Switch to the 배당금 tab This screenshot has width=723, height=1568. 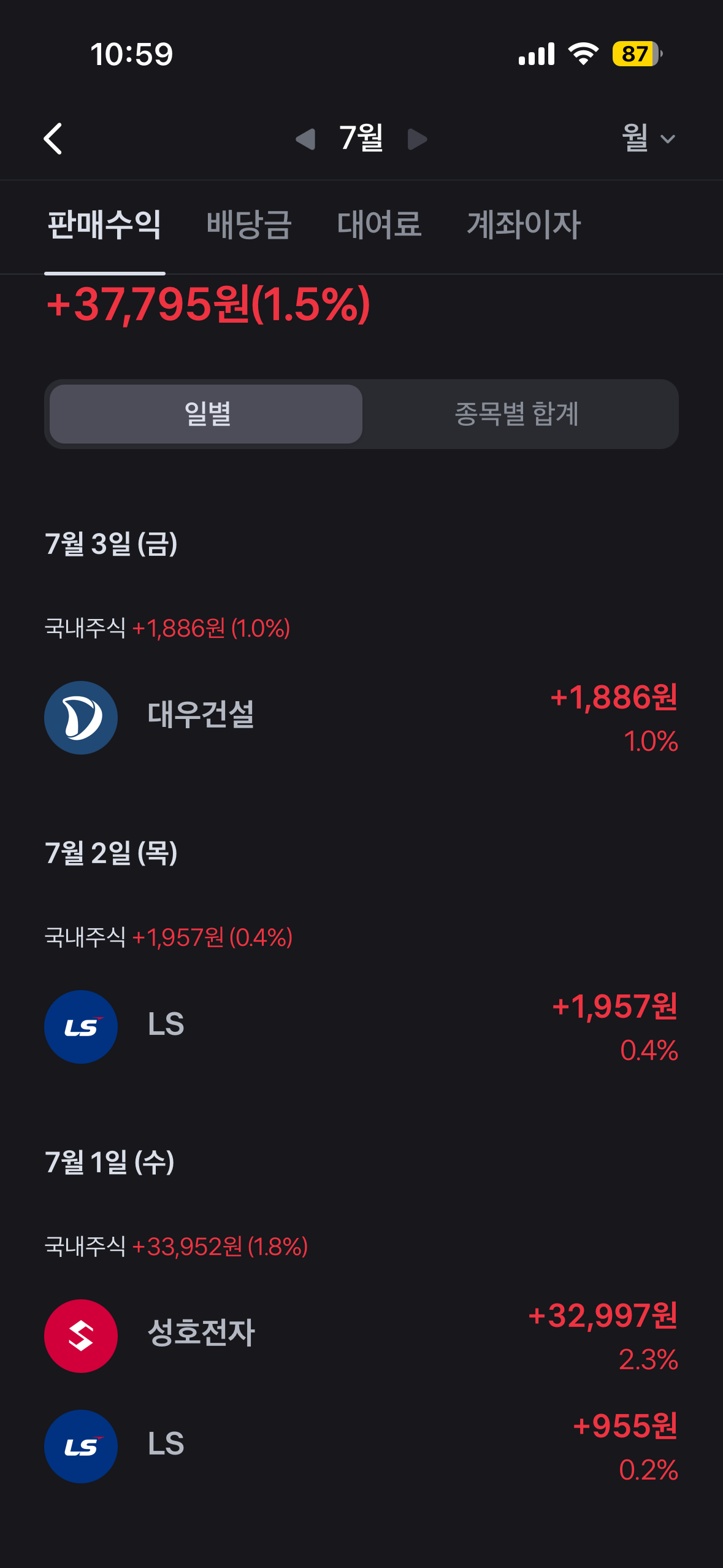tap(249, 225)
